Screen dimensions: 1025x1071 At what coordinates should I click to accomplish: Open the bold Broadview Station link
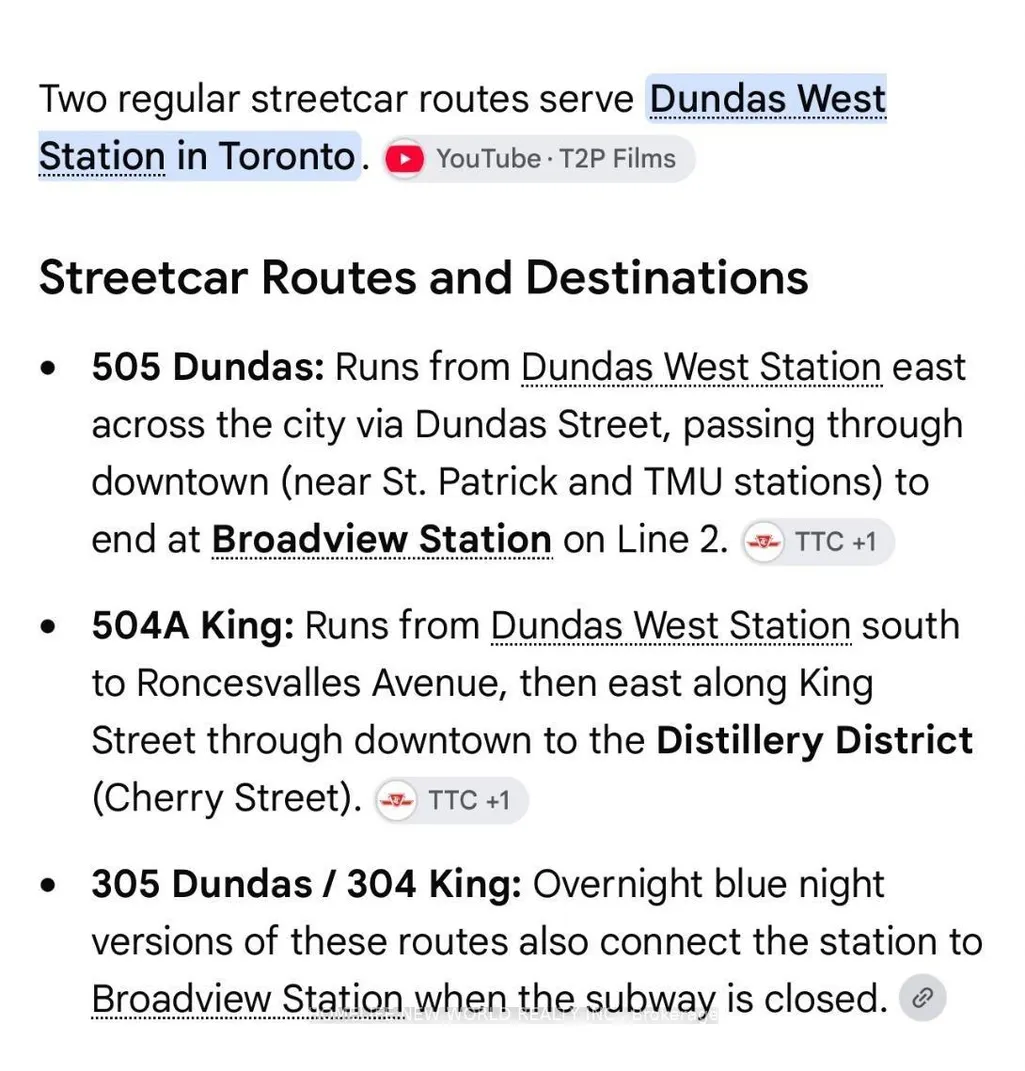tap(382, 540)
